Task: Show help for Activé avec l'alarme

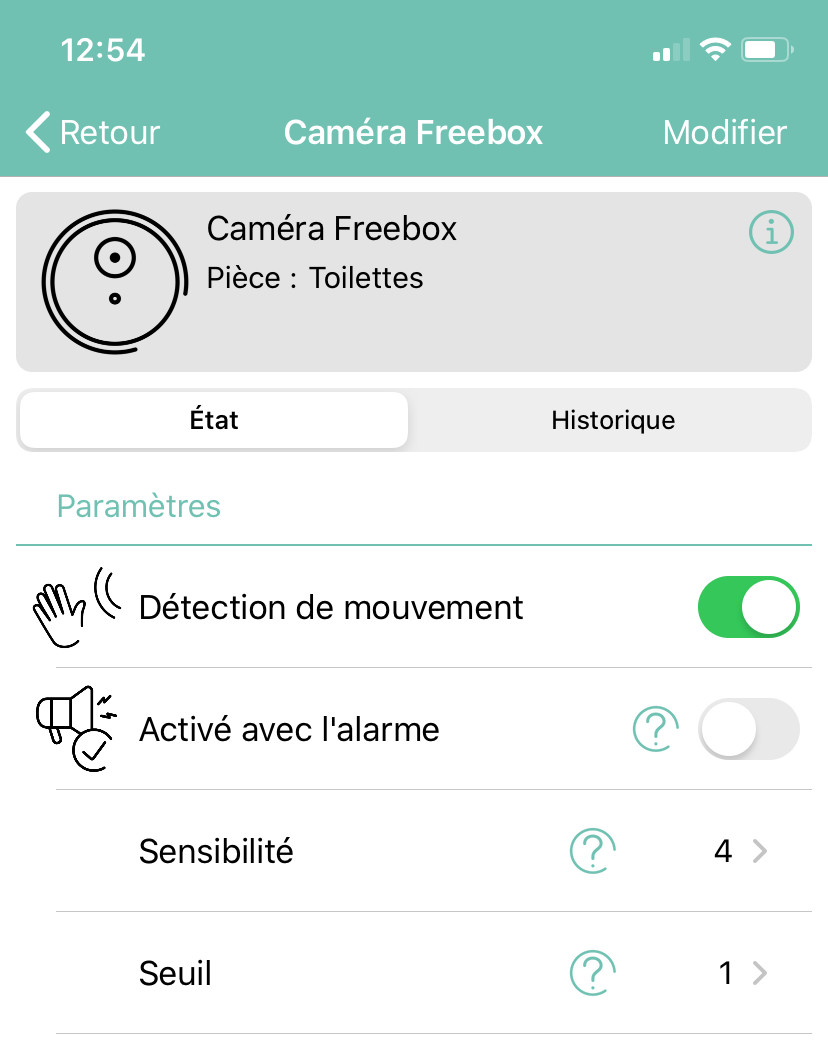Action: point(656,729)
